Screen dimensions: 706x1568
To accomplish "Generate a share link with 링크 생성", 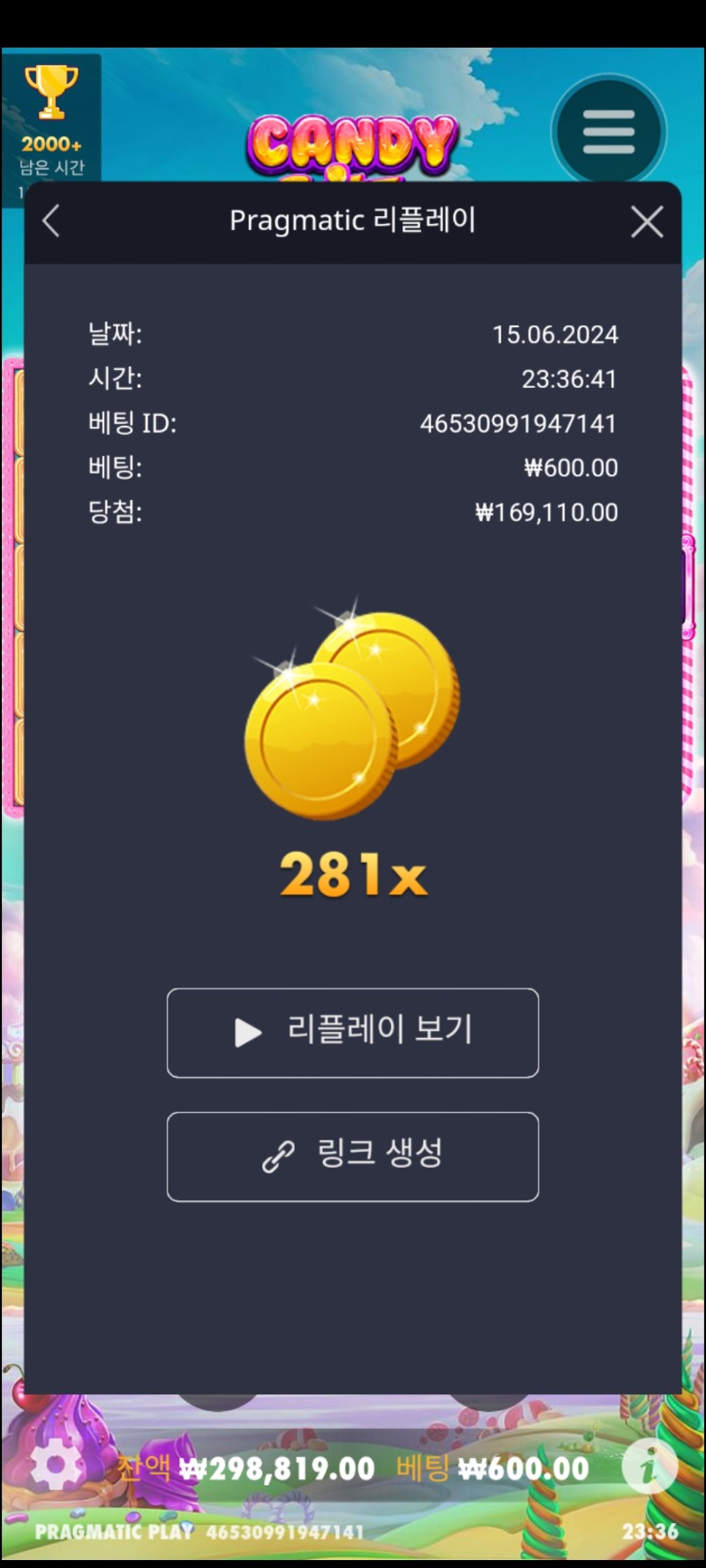I will click(353, 1156).
